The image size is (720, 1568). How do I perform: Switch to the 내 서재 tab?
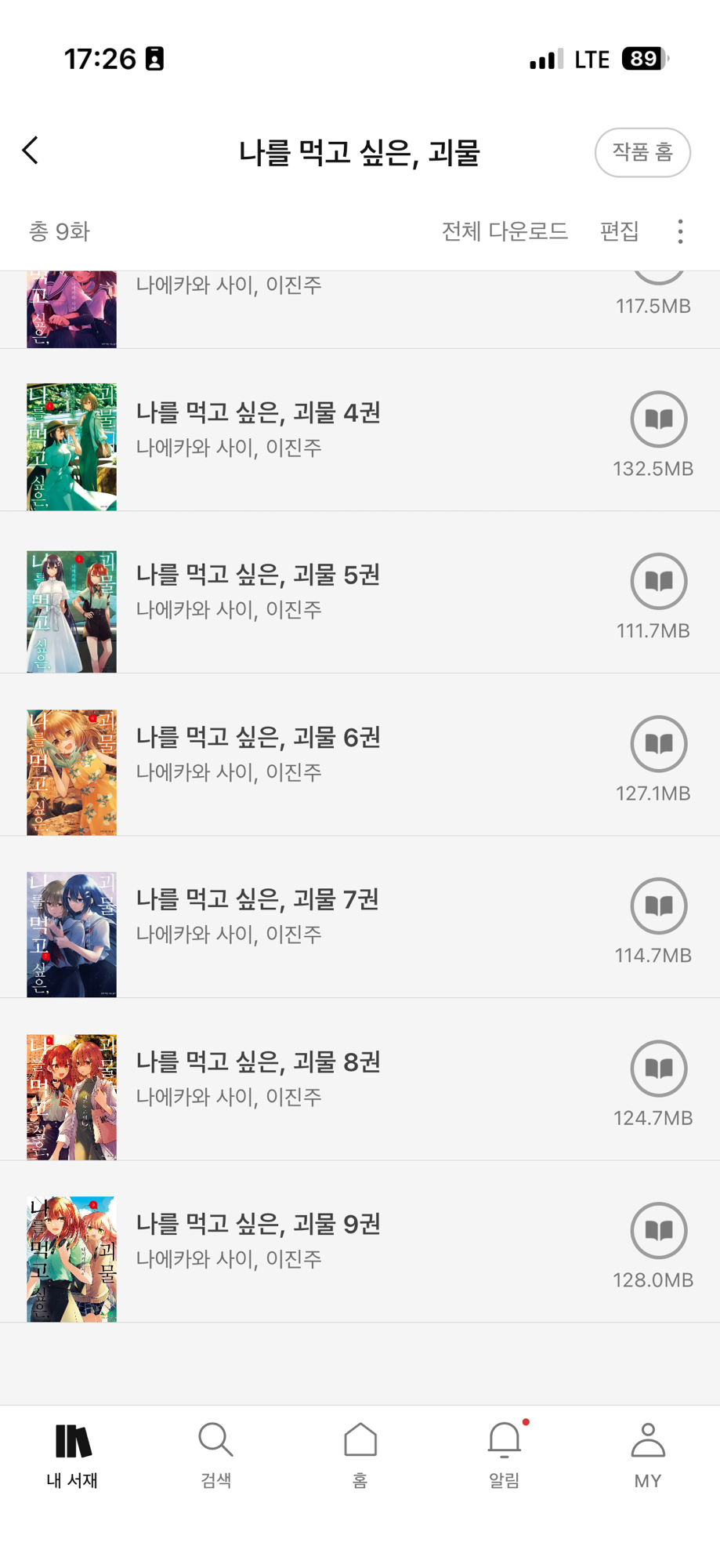72,1455
